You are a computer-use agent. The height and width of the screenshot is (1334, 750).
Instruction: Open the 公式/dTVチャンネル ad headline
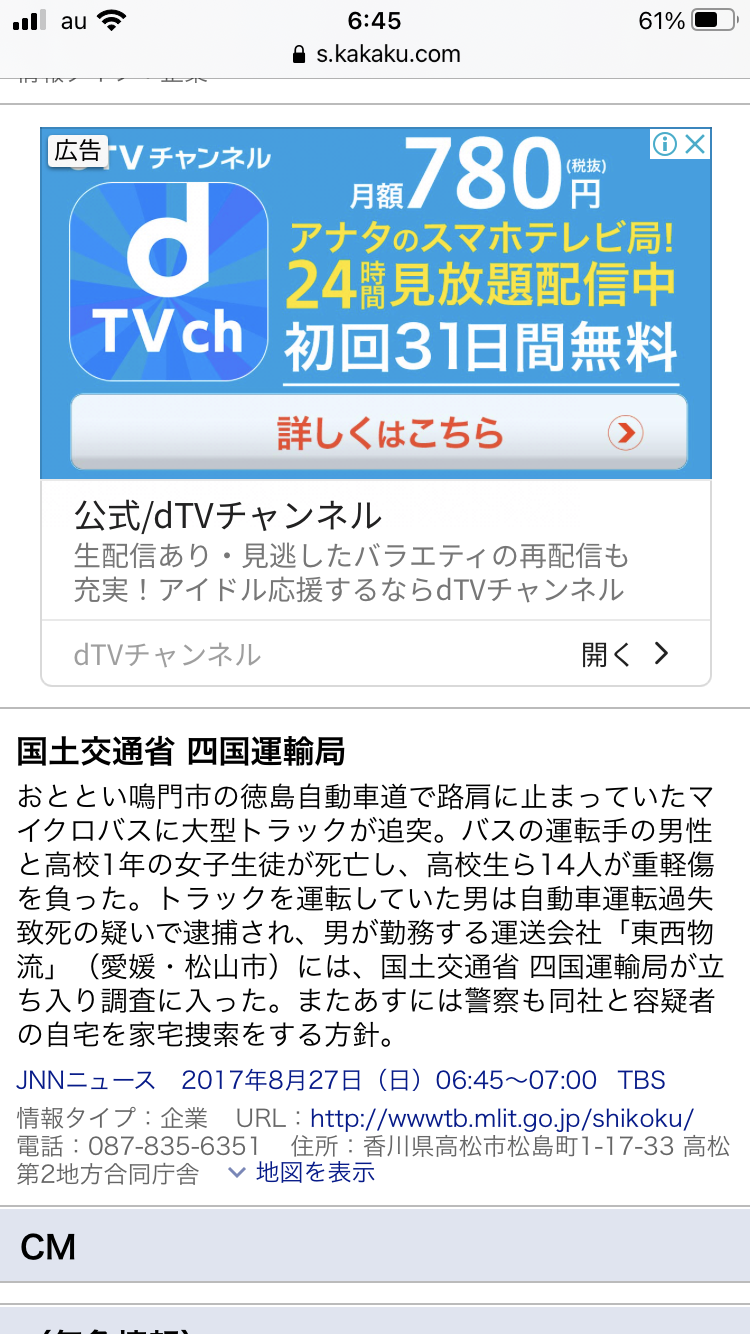pos(228,516)
